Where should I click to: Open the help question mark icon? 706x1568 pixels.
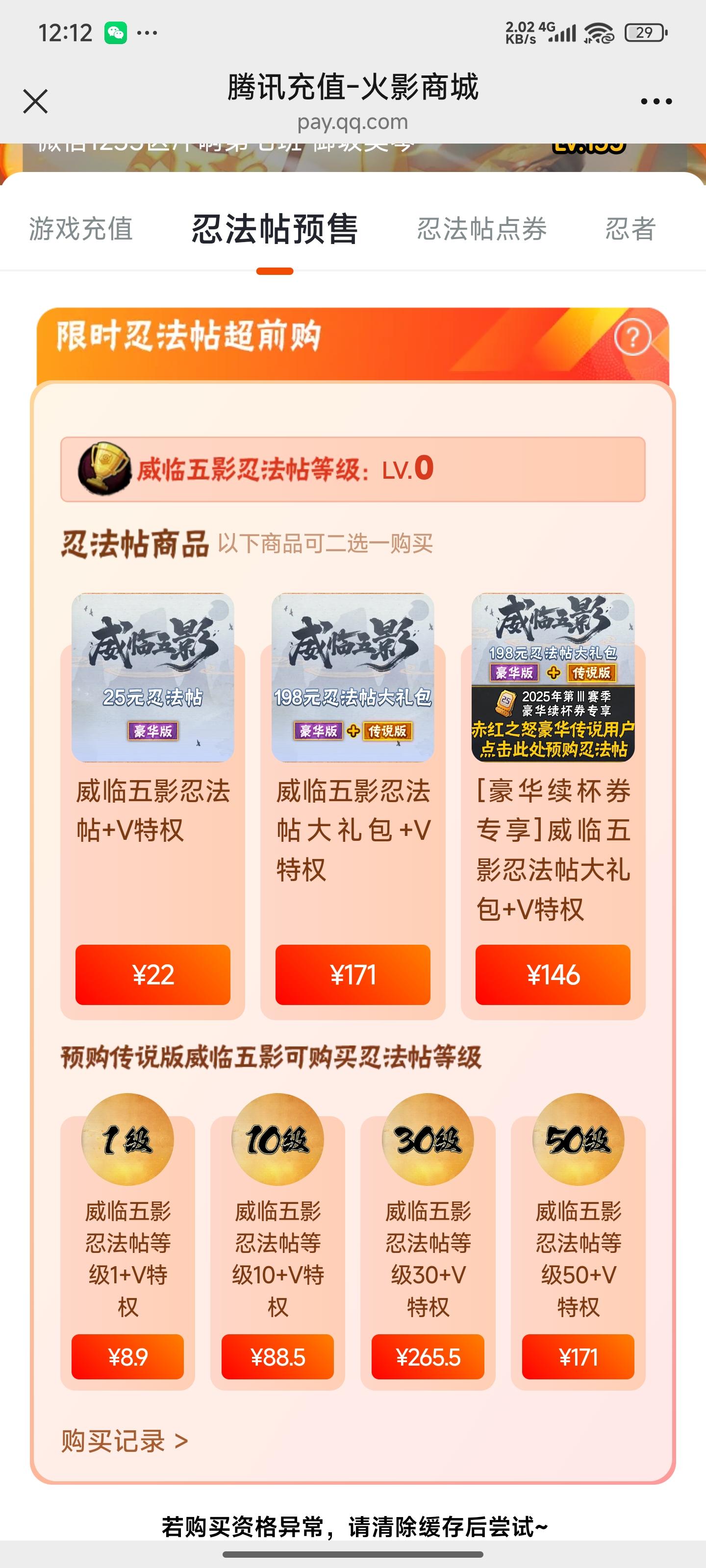[633, 337]
